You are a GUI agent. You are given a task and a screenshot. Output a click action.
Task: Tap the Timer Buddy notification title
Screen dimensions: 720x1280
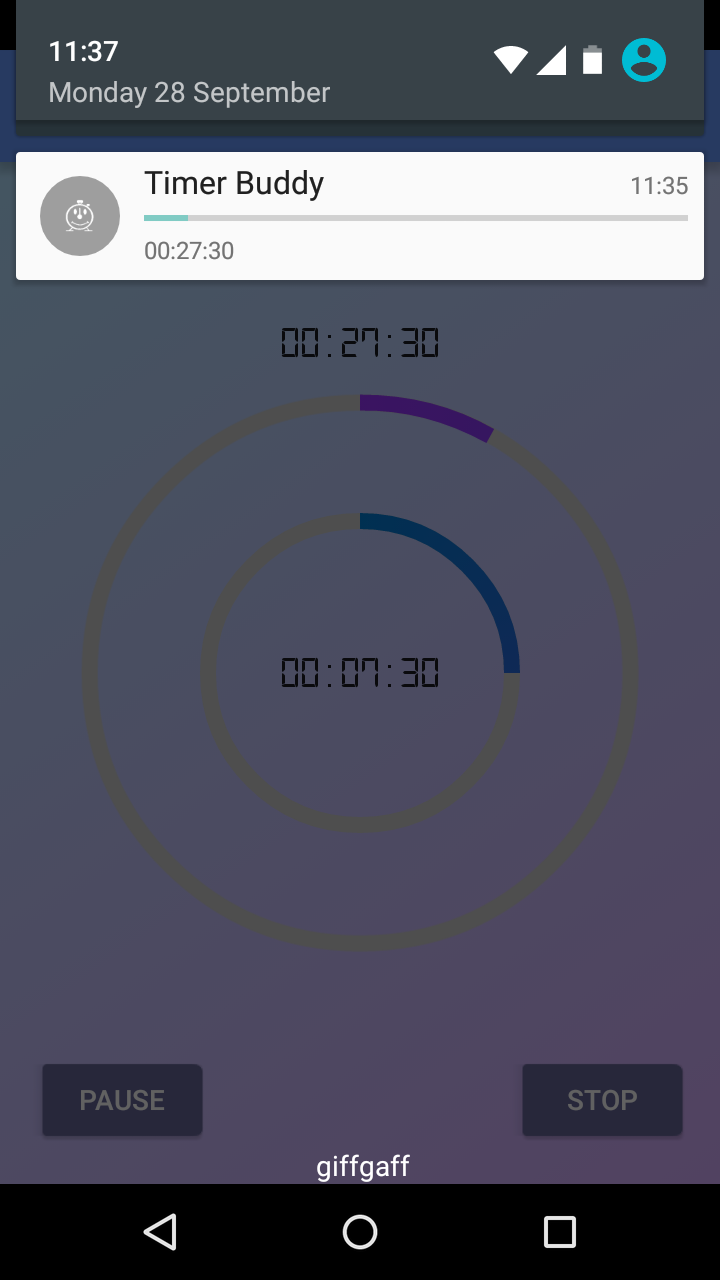234,184
